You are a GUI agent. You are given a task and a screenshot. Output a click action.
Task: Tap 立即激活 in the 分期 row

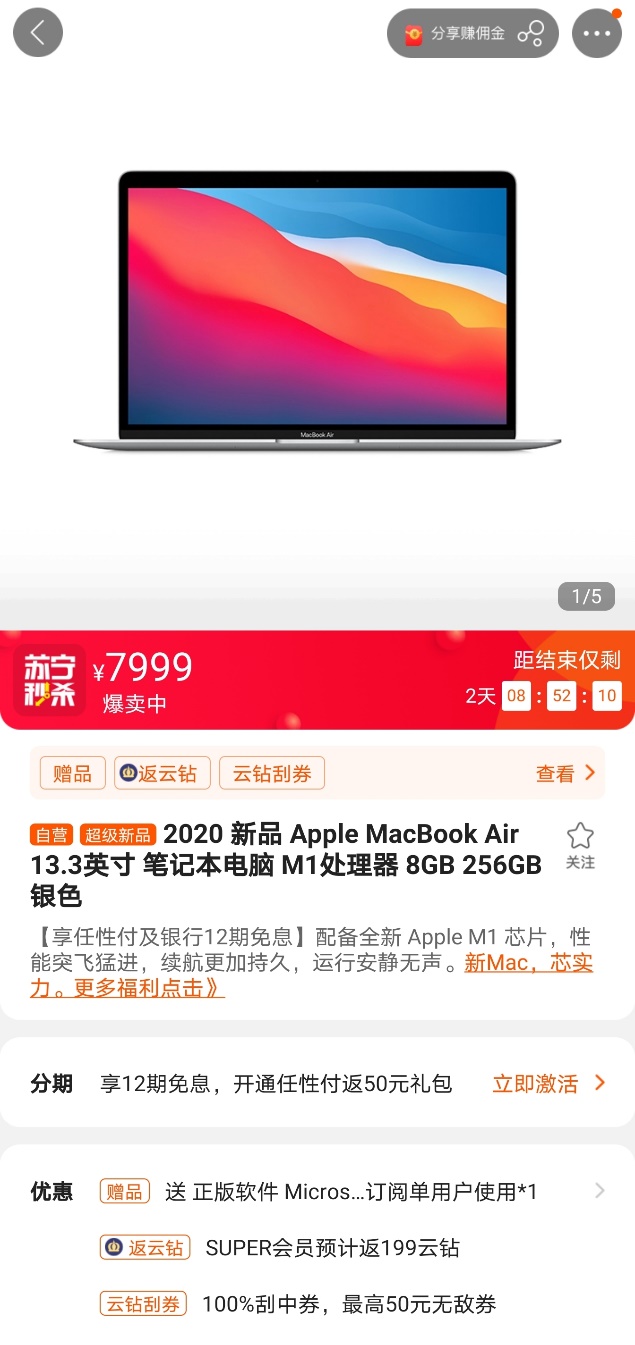(x=548, y=1083)
